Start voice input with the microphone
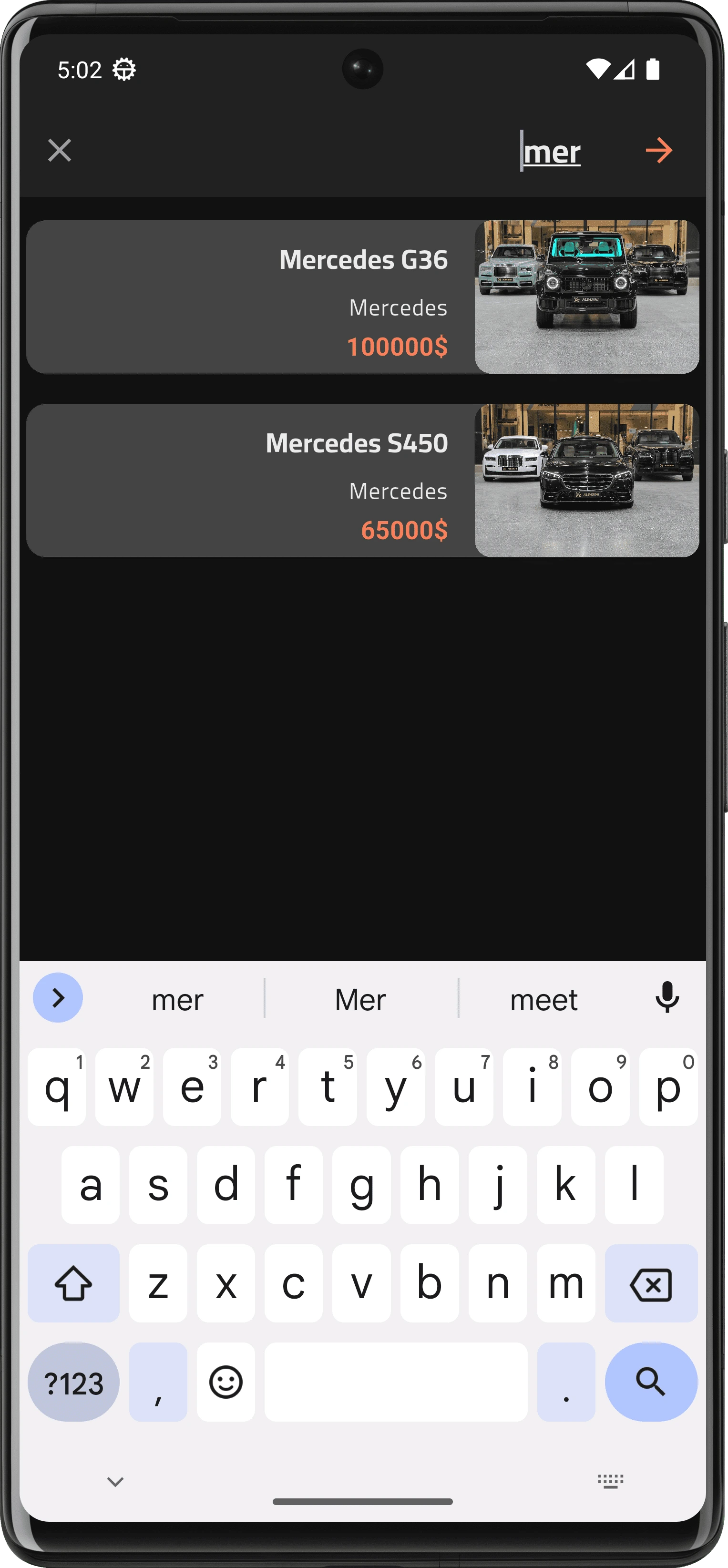 click(667, 998)
